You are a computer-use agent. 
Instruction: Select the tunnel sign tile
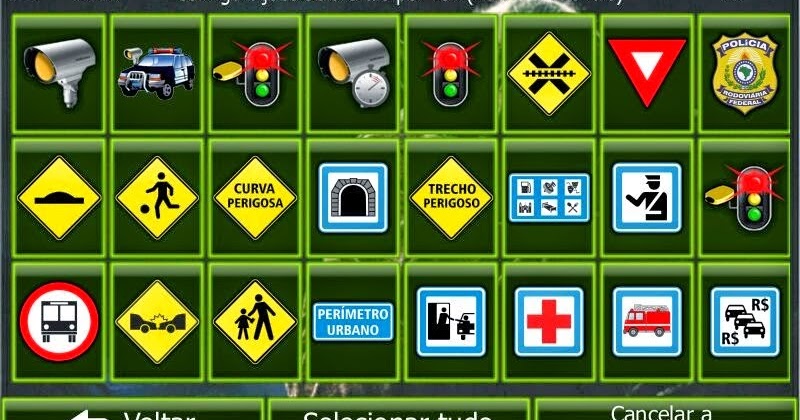[x=352, y=197]
